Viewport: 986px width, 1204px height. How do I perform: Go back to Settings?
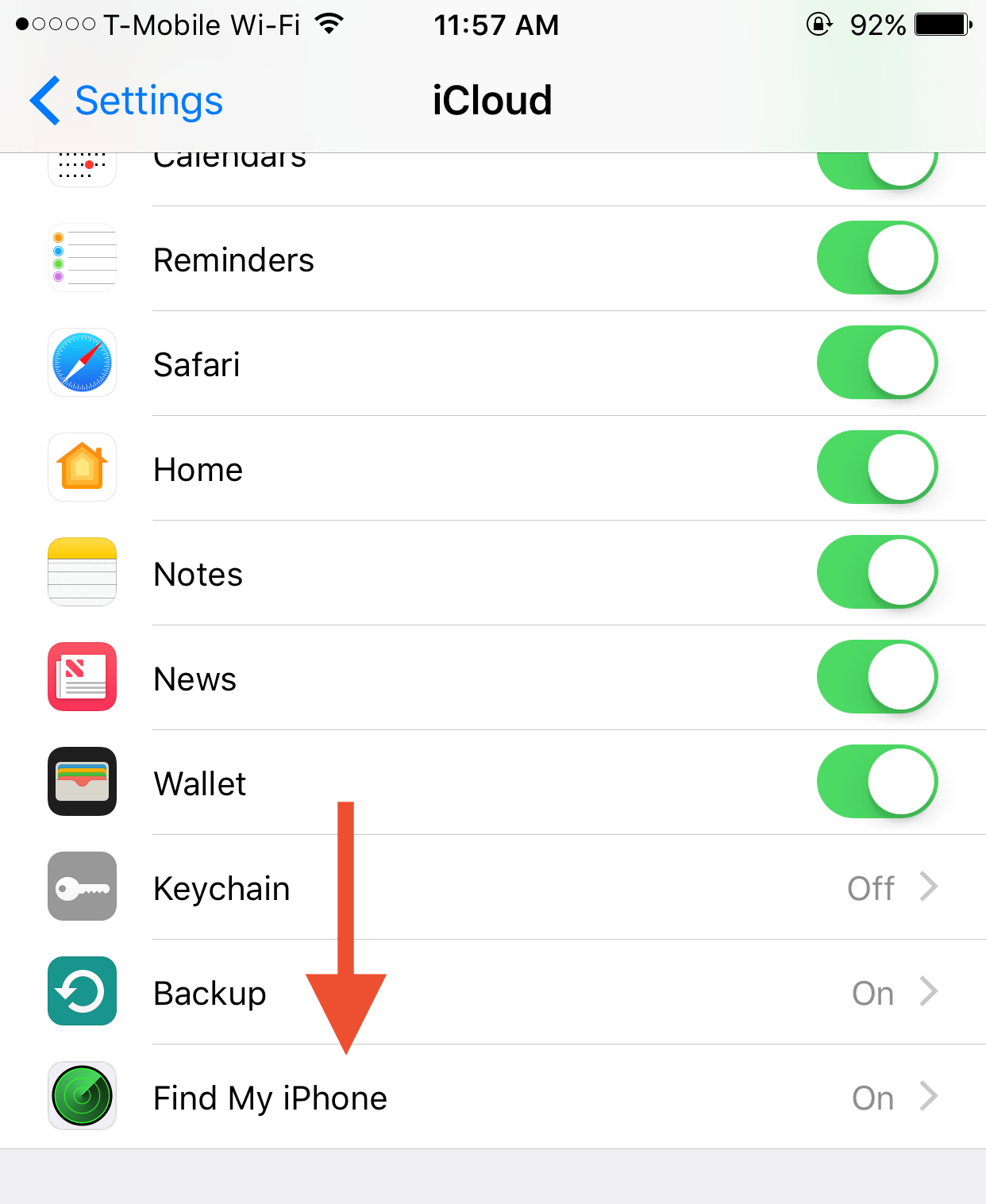[x=127, y=101]
